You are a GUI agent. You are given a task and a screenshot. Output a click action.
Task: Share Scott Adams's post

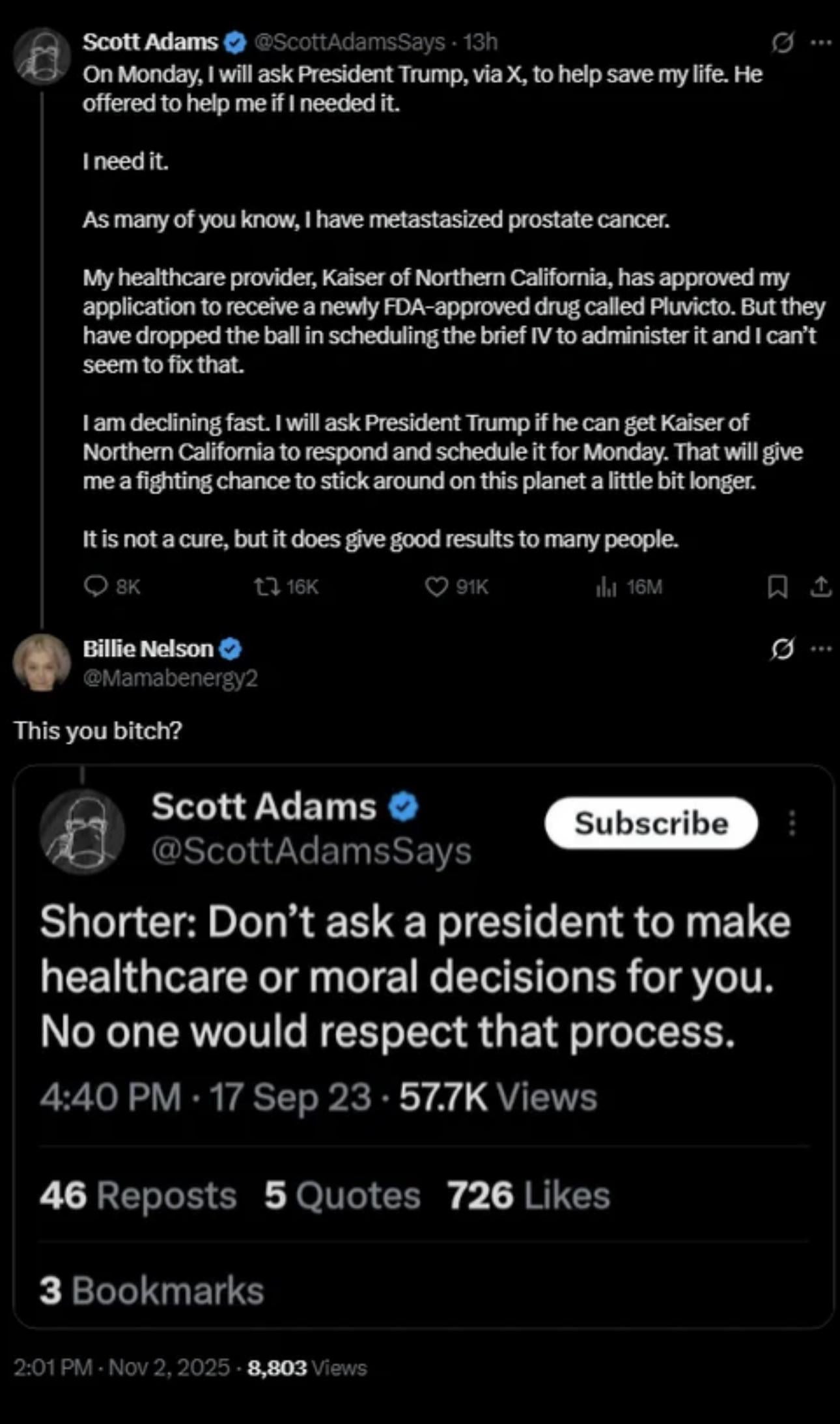[x=820, y=587]
